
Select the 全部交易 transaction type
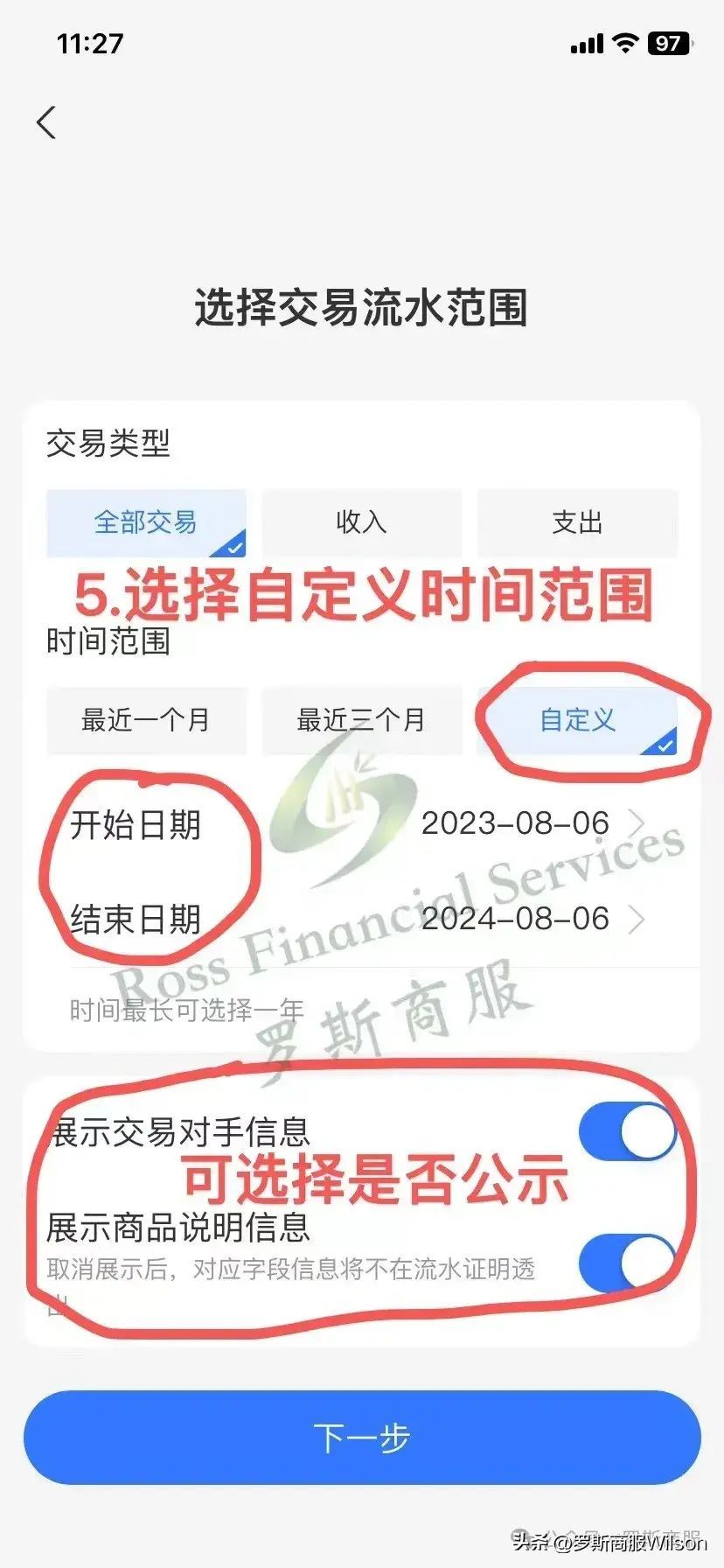tap(146, 523)
